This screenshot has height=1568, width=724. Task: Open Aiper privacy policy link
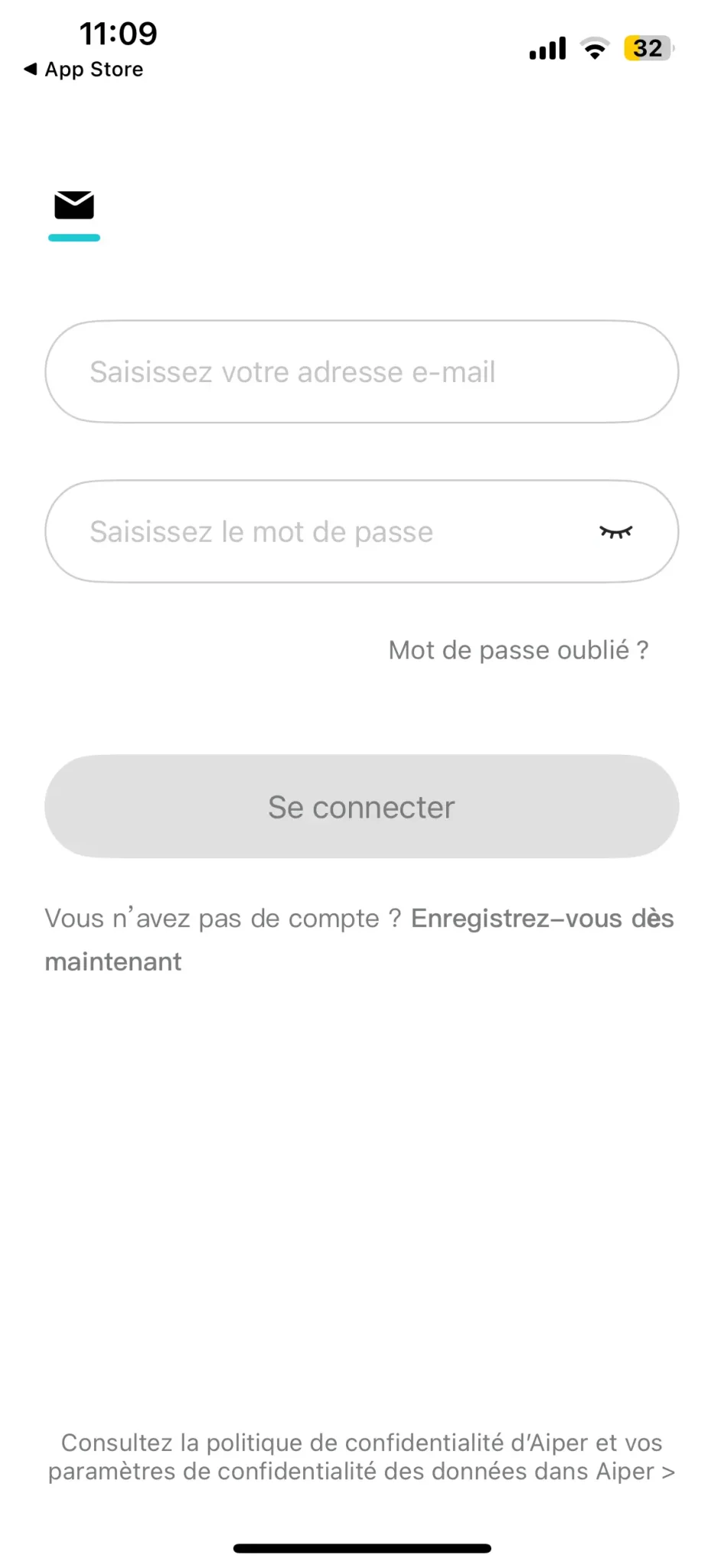[x=362, y=1457]
